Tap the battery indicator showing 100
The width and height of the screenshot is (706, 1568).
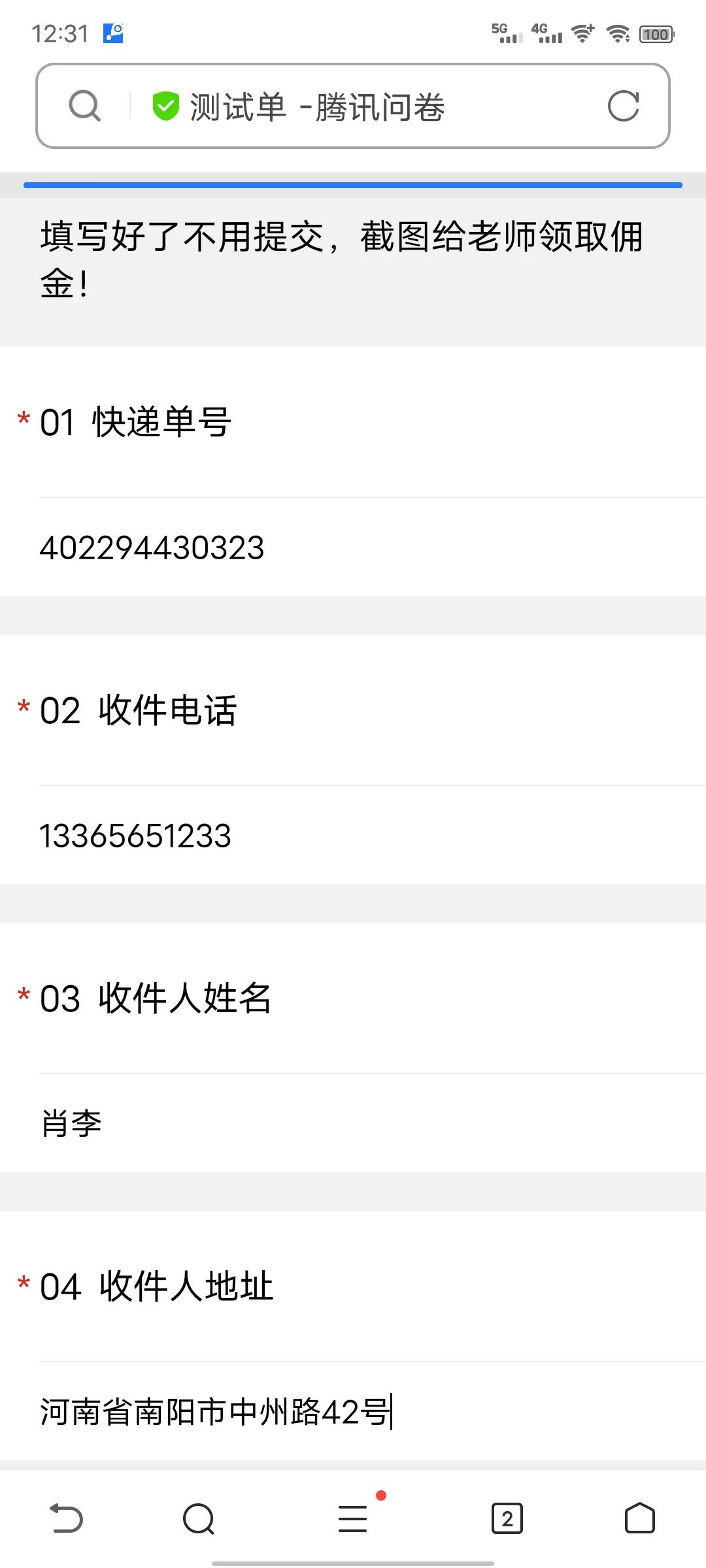point(657,34)
